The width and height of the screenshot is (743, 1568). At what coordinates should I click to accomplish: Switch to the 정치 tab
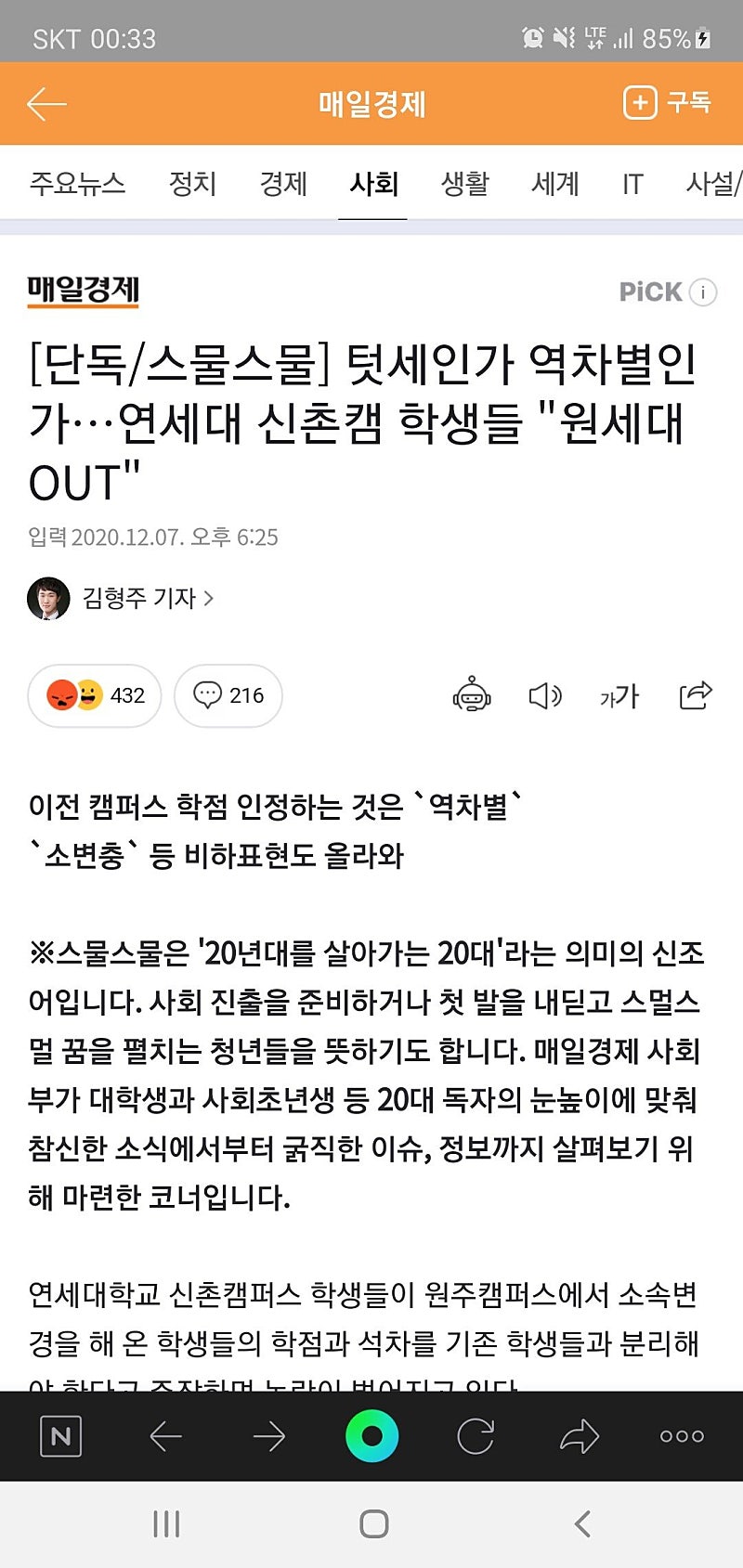[x=192, y=183]
